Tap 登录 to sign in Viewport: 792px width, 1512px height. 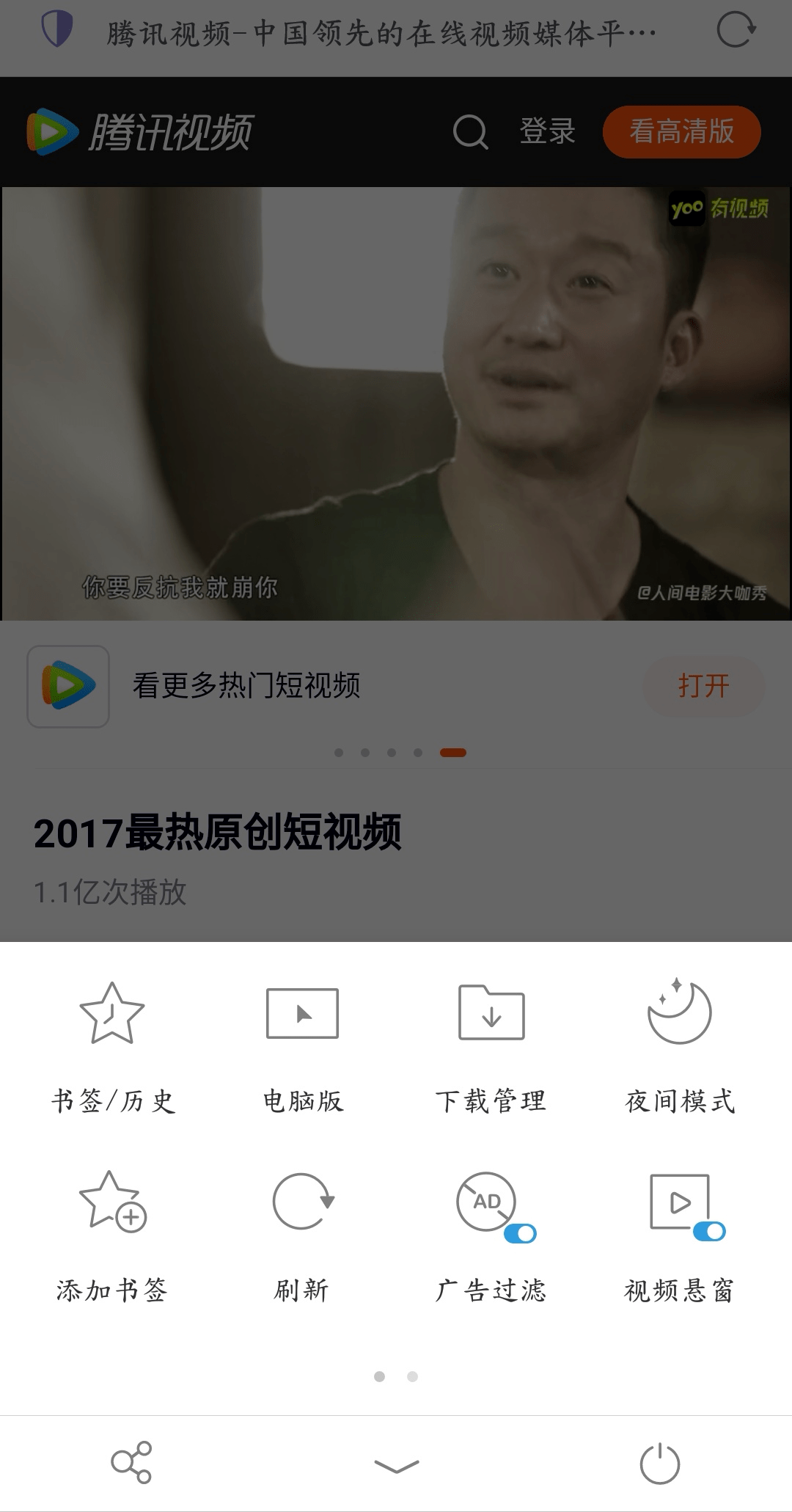[548, 134]
